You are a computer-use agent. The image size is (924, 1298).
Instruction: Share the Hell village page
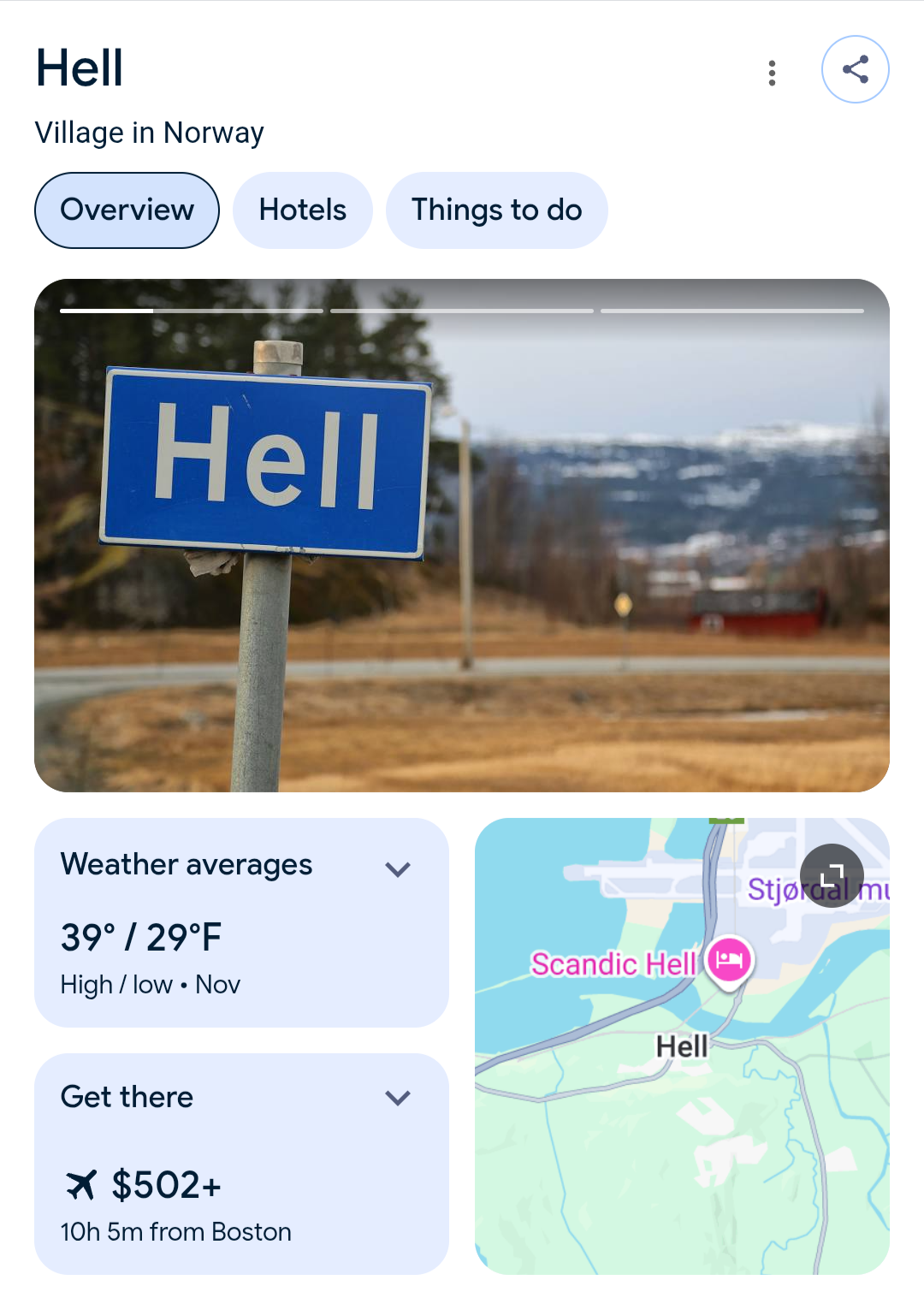coord(855,69)
